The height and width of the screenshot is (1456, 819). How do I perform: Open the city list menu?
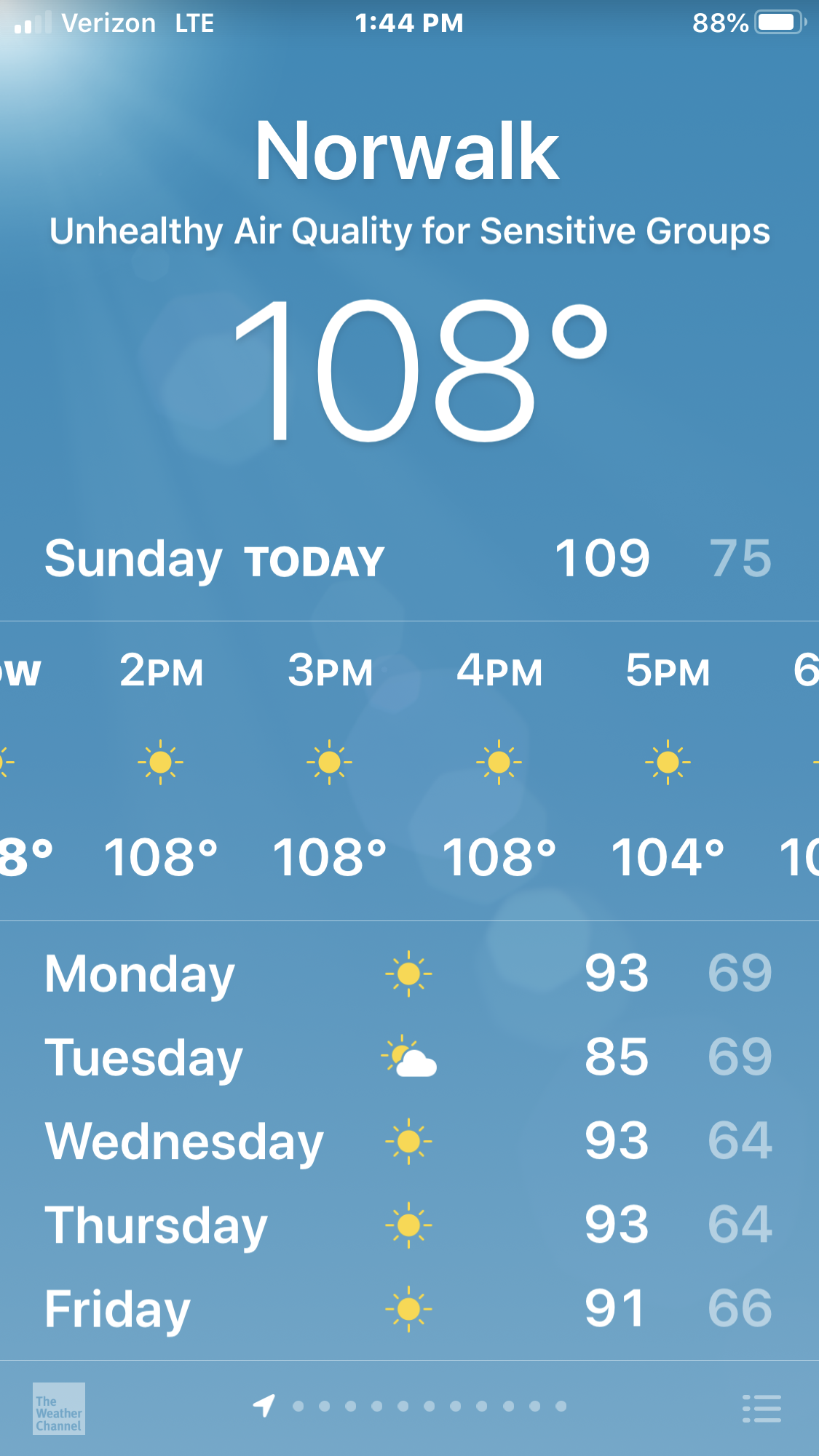(761, 1409)
